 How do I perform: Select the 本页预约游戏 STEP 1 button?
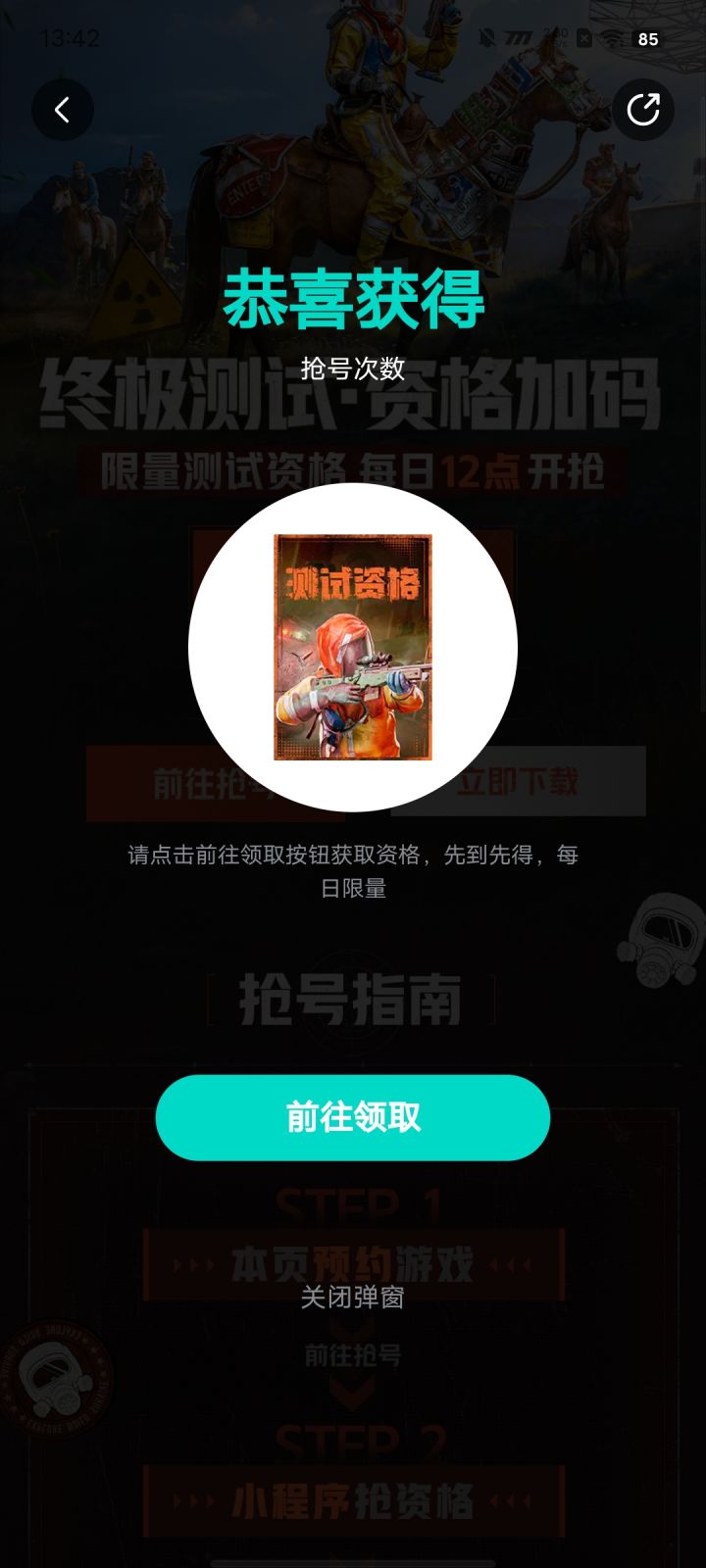click(x=353, y=1264)
